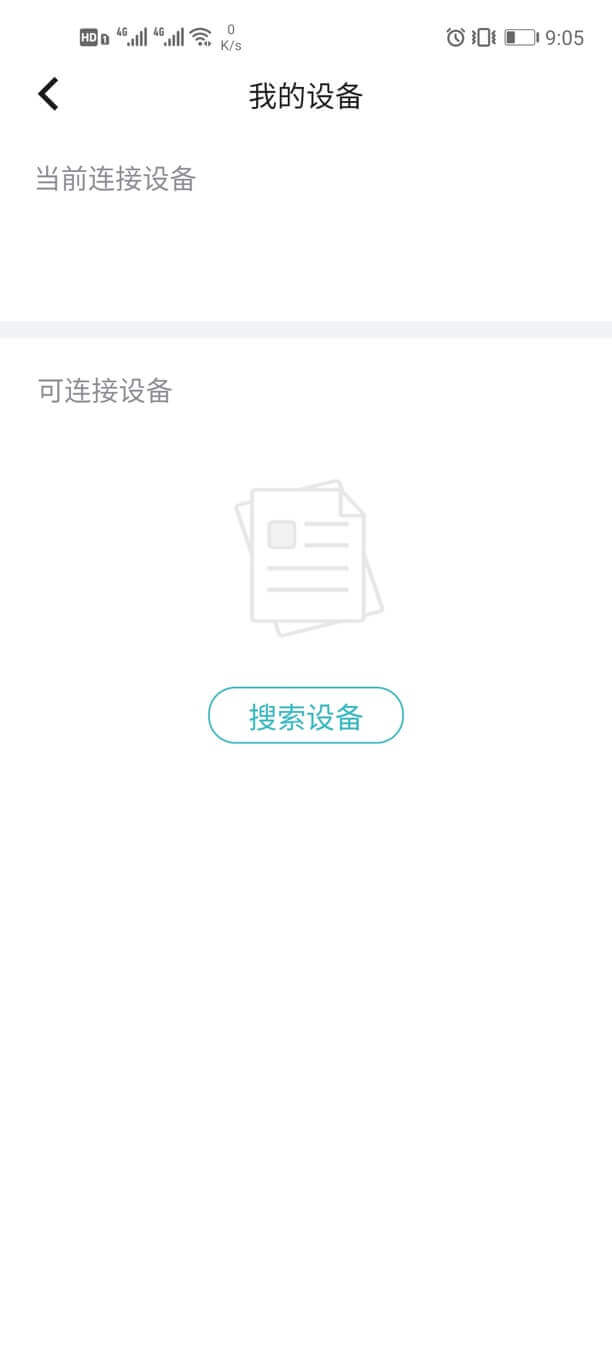Screen dimensions: 612x1361
Task: Go back from My Devices page
Action: 48,95
